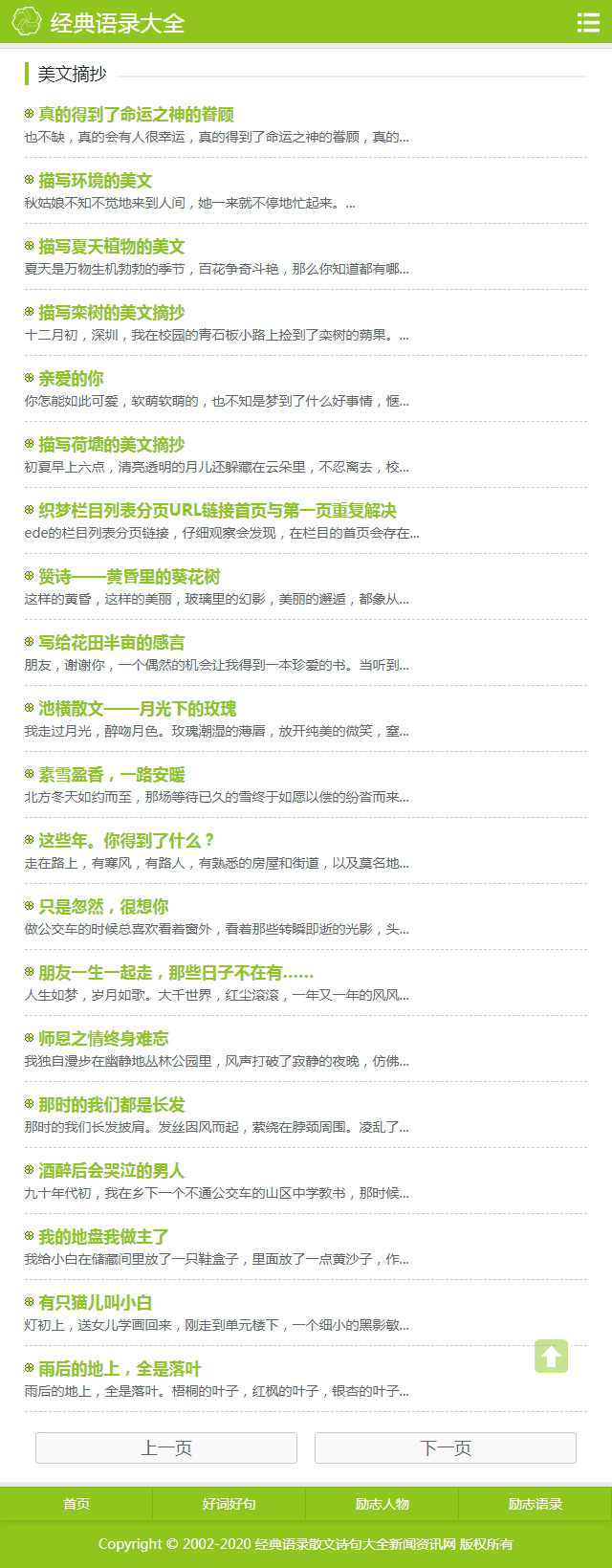Open 赞诗——黄昏里的葵花树
This screenshot has height=1568, width=612.
pyautogui.click(x=129, y=577)
